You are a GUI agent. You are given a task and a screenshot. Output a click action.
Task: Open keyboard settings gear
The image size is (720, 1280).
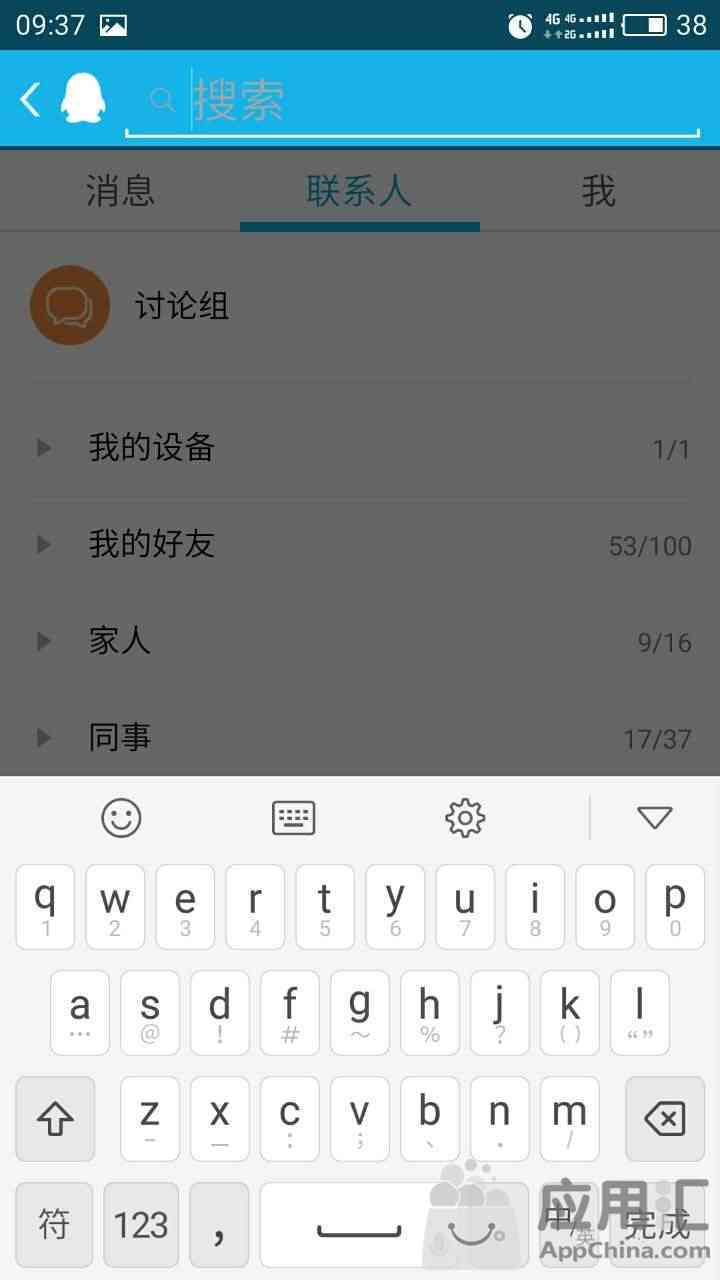click(465, 818)
